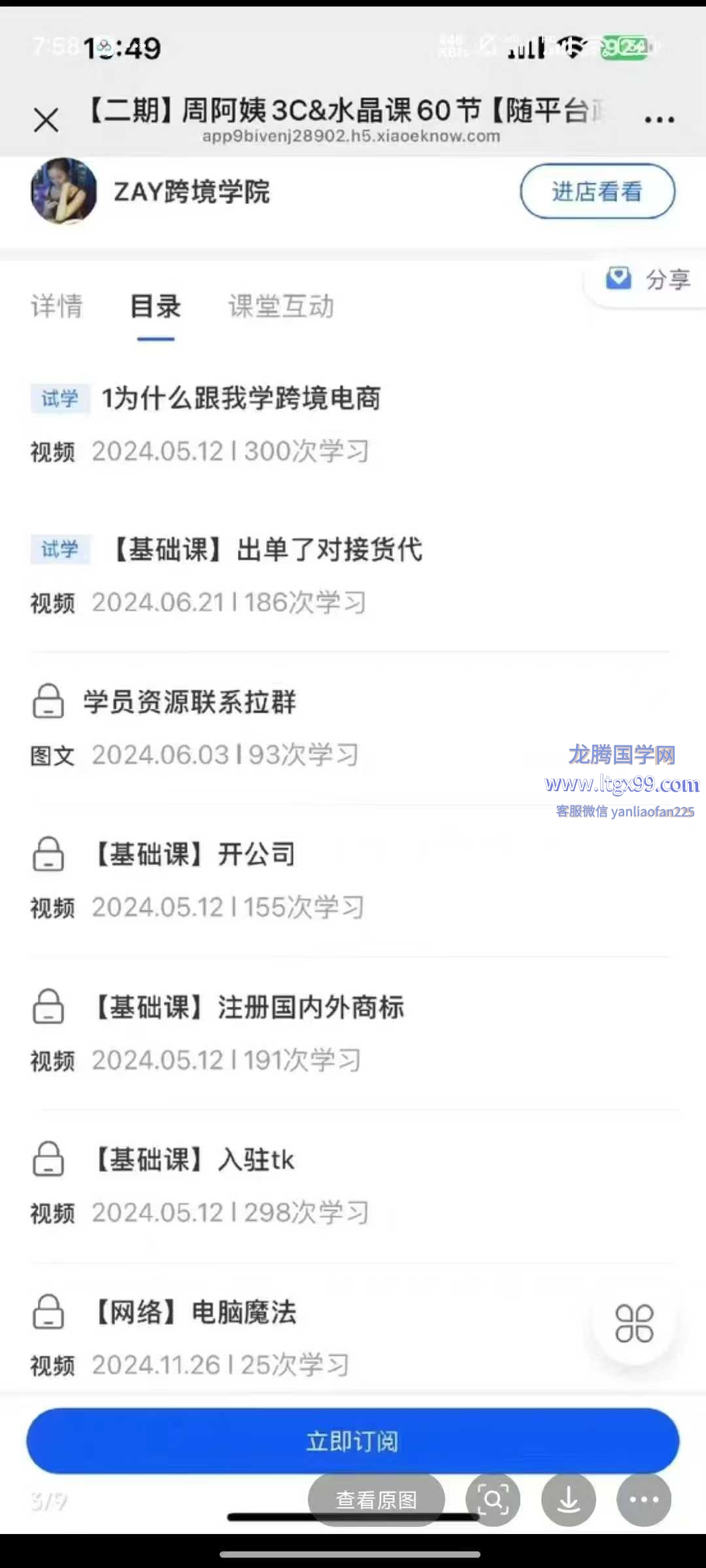Image resolution: width=706 pixels, height=1568 pixels.
Task: Open lesson 1为什么跟我学跨境电商
Action: 241,398
